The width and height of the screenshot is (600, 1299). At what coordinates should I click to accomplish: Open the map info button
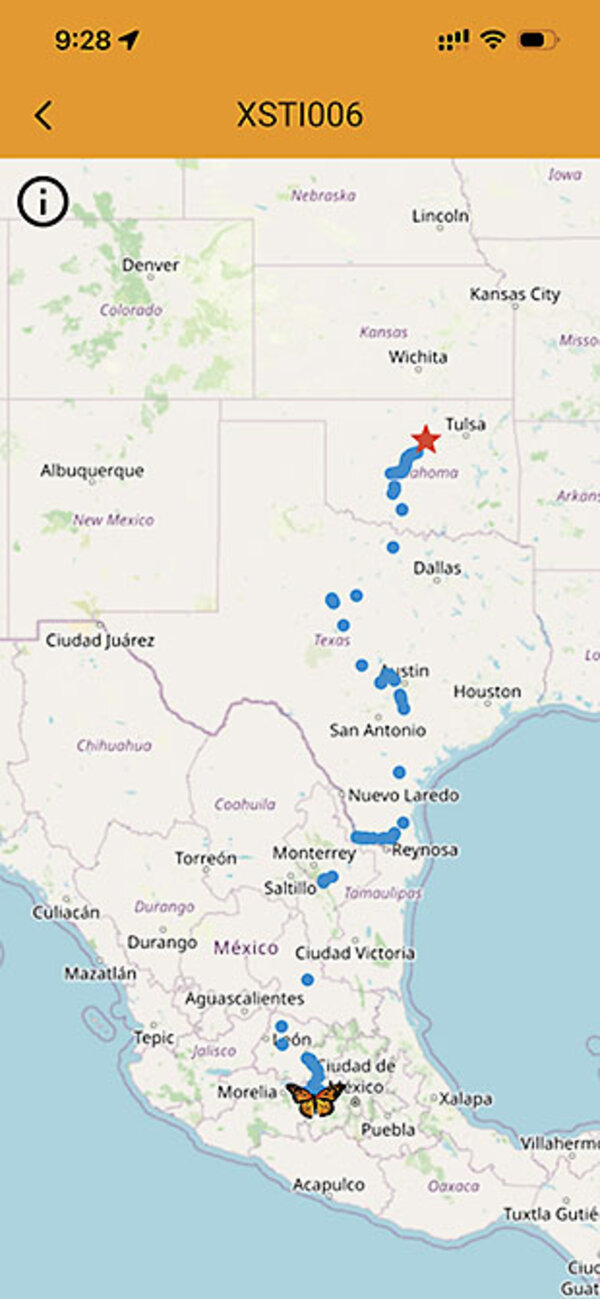pyautogui.click(x=42, y=203)
